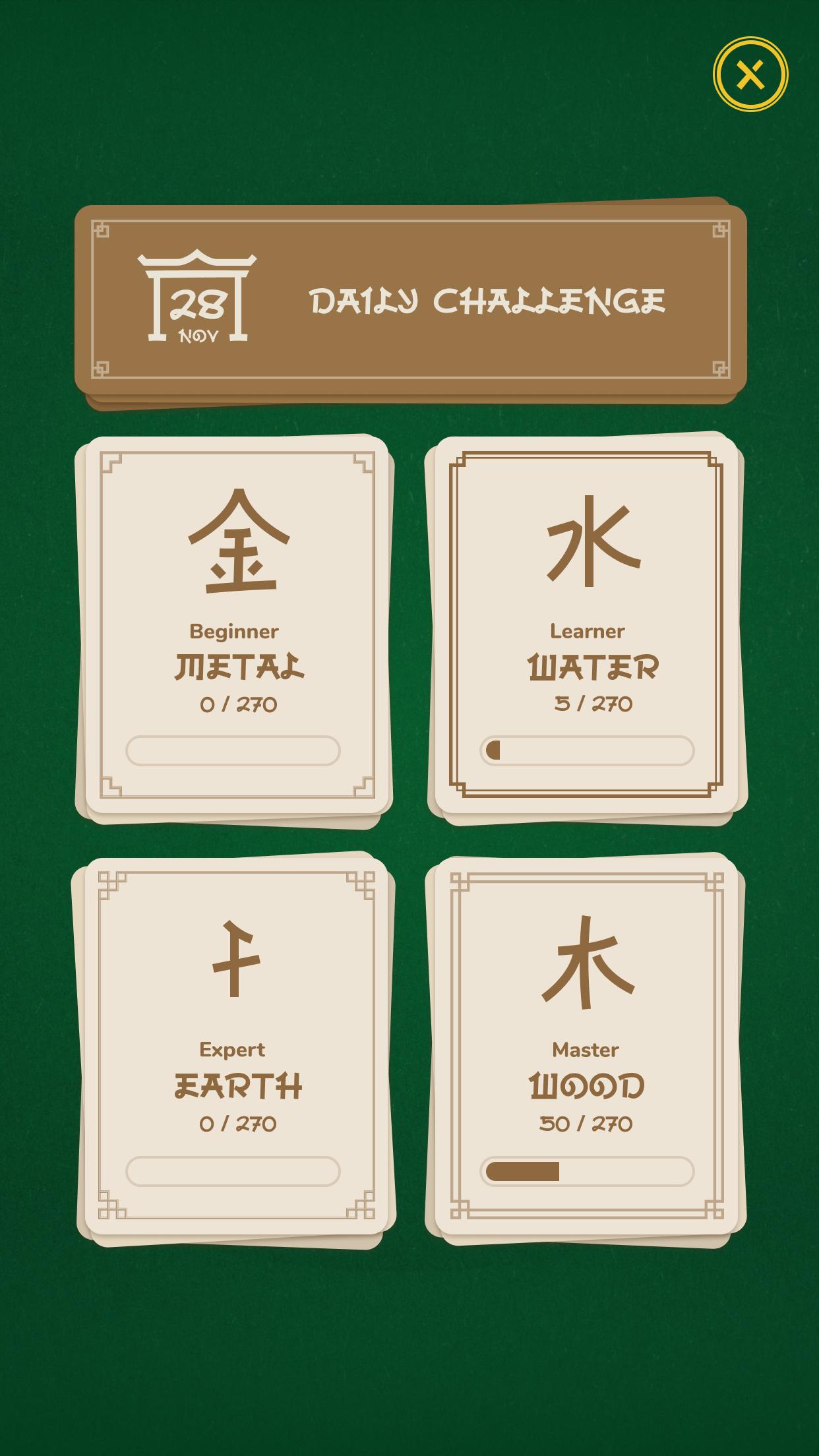
Task: Pick the Expert Earth deck
Action: (x=234, y=1050)
